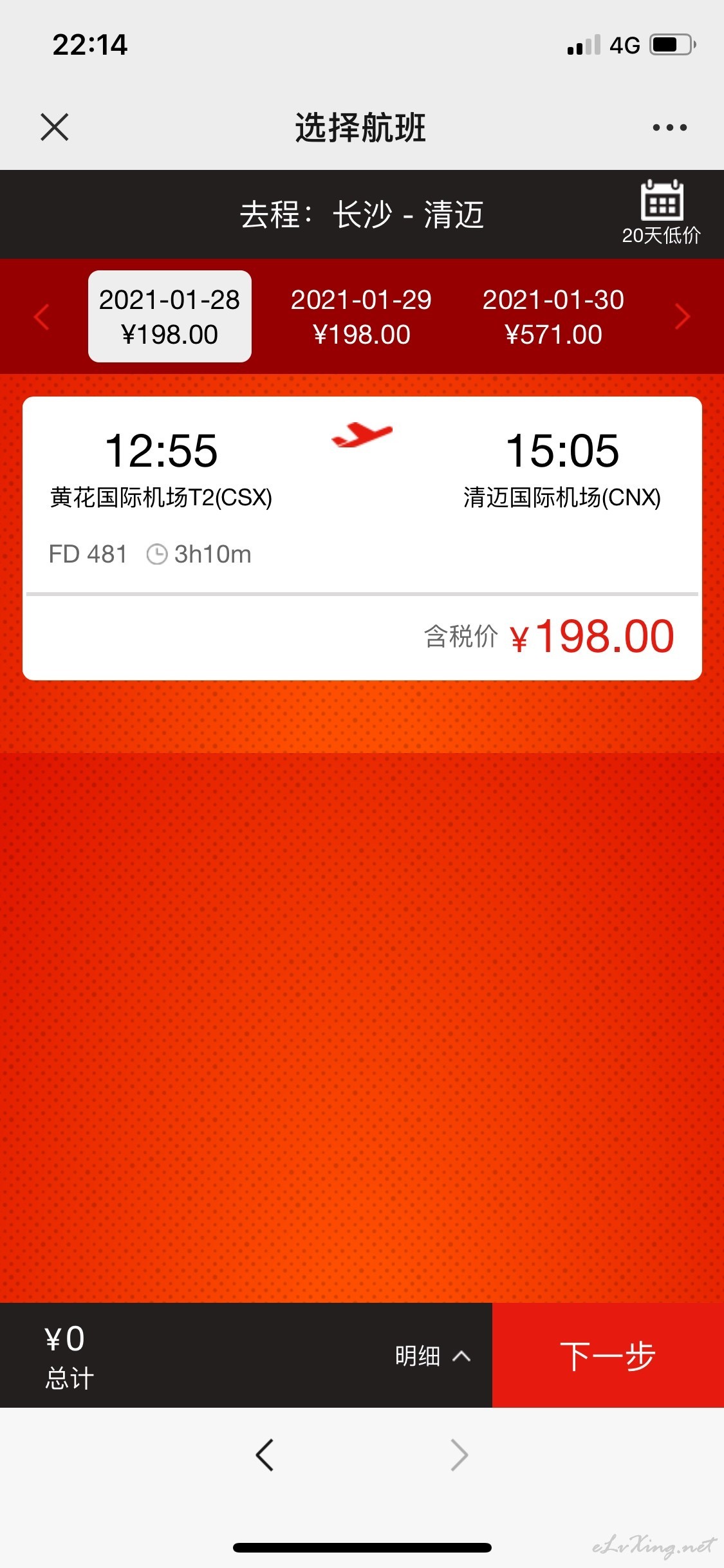The width and height of the screenshot is (724, 1568).
Task: Open the three-dot more options menu
Action: [669, 127]
